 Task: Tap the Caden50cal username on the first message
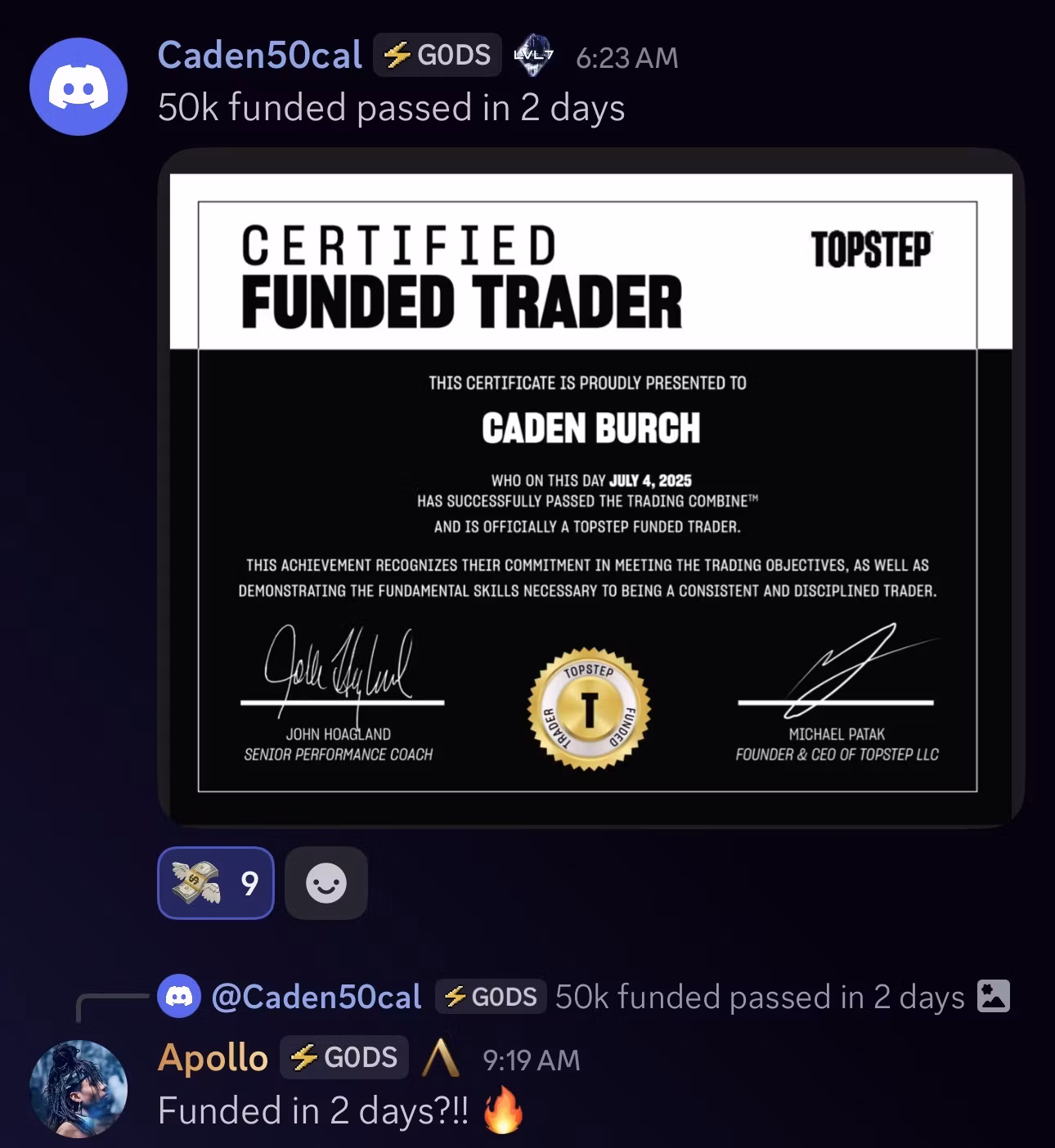(x=259, y=56)
